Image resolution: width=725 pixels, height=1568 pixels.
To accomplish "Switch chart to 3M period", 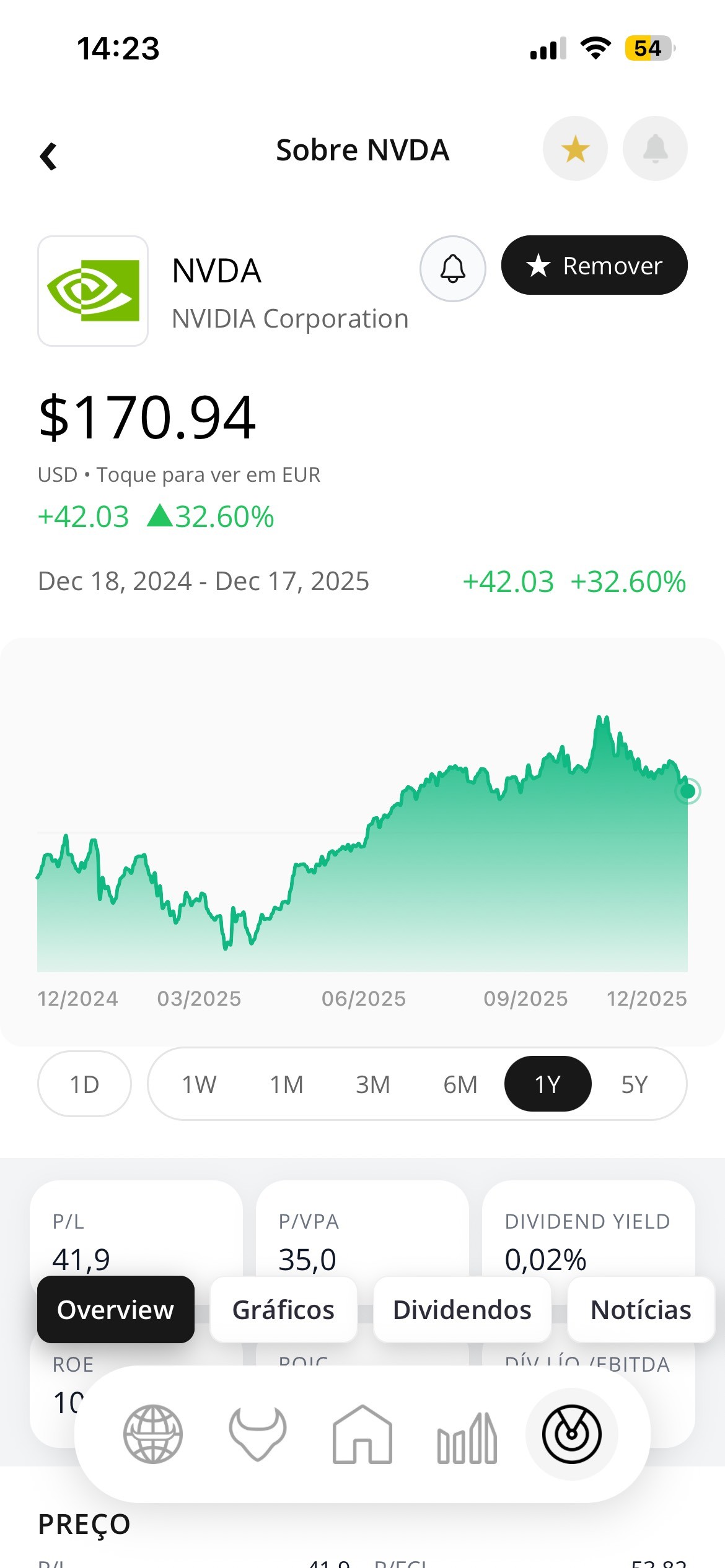I will coord(373,1084).
